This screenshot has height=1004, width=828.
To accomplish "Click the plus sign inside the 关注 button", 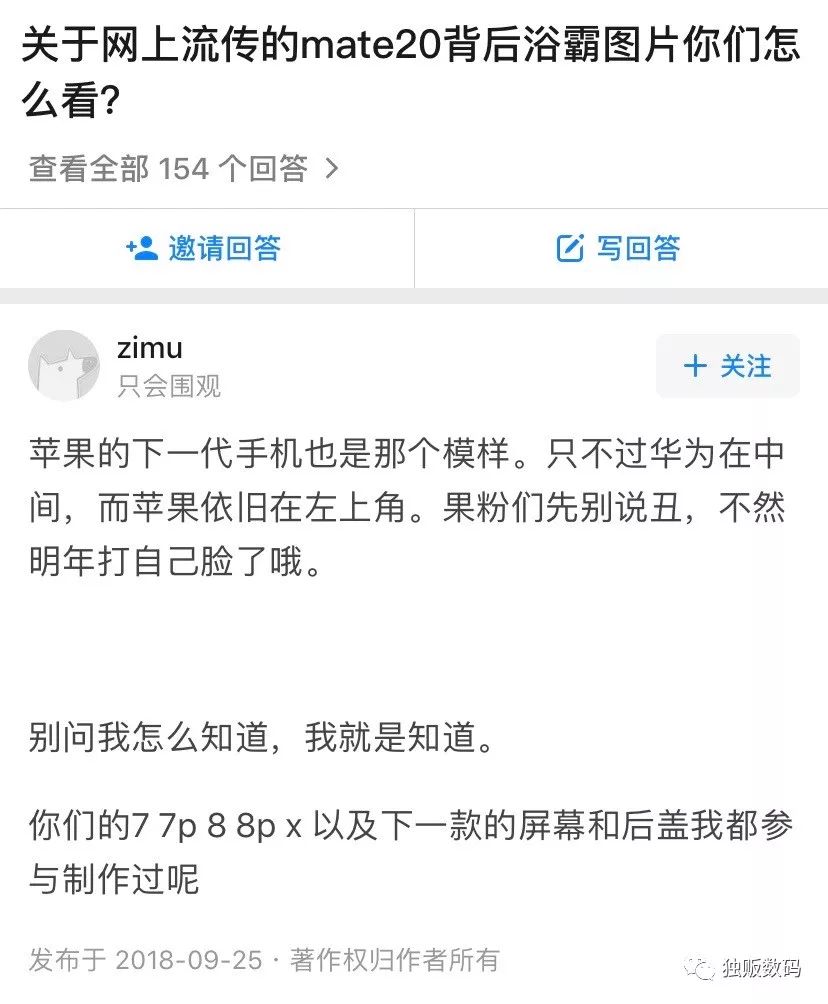I will coord(696,366).
